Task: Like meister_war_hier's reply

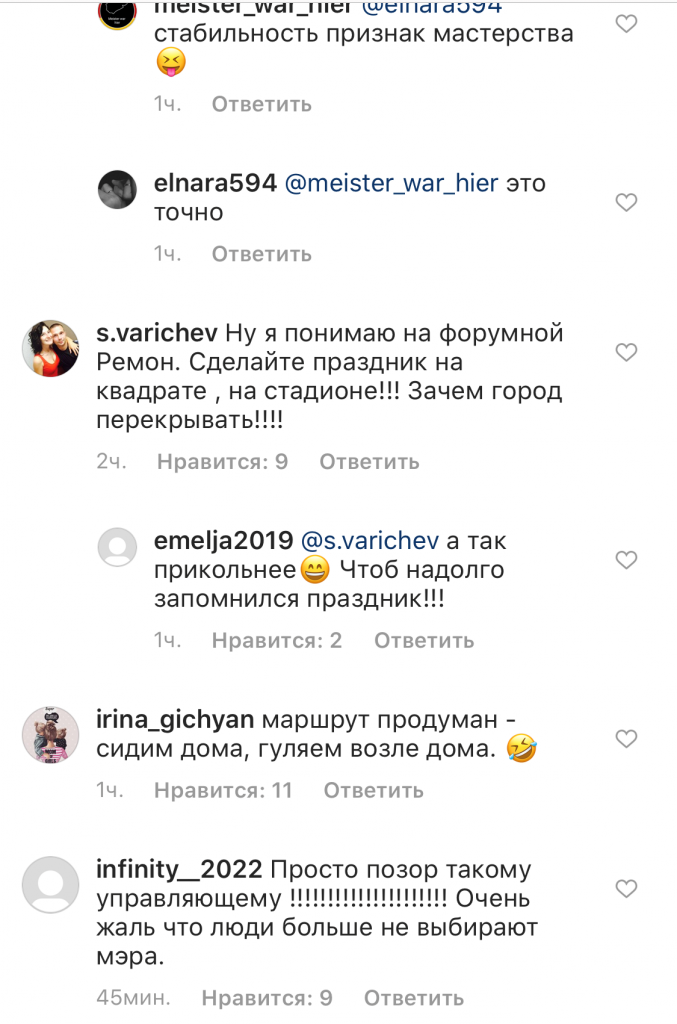Action: (626, 24)
